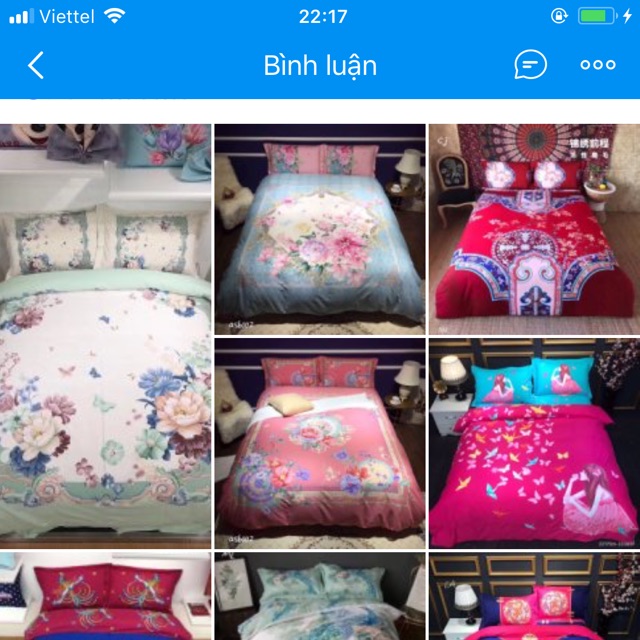
Task: Open the comment bubble icon
Action: coord(530,65)
